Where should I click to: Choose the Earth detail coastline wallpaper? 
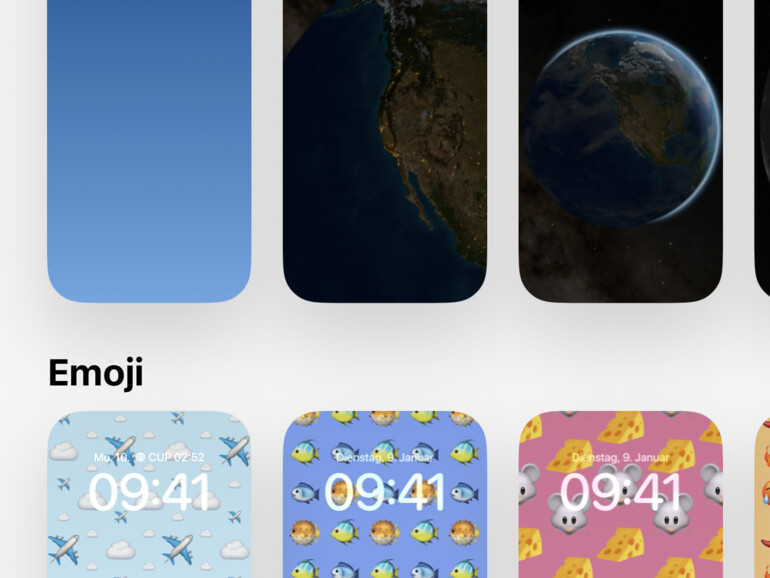tap(385, 150)
